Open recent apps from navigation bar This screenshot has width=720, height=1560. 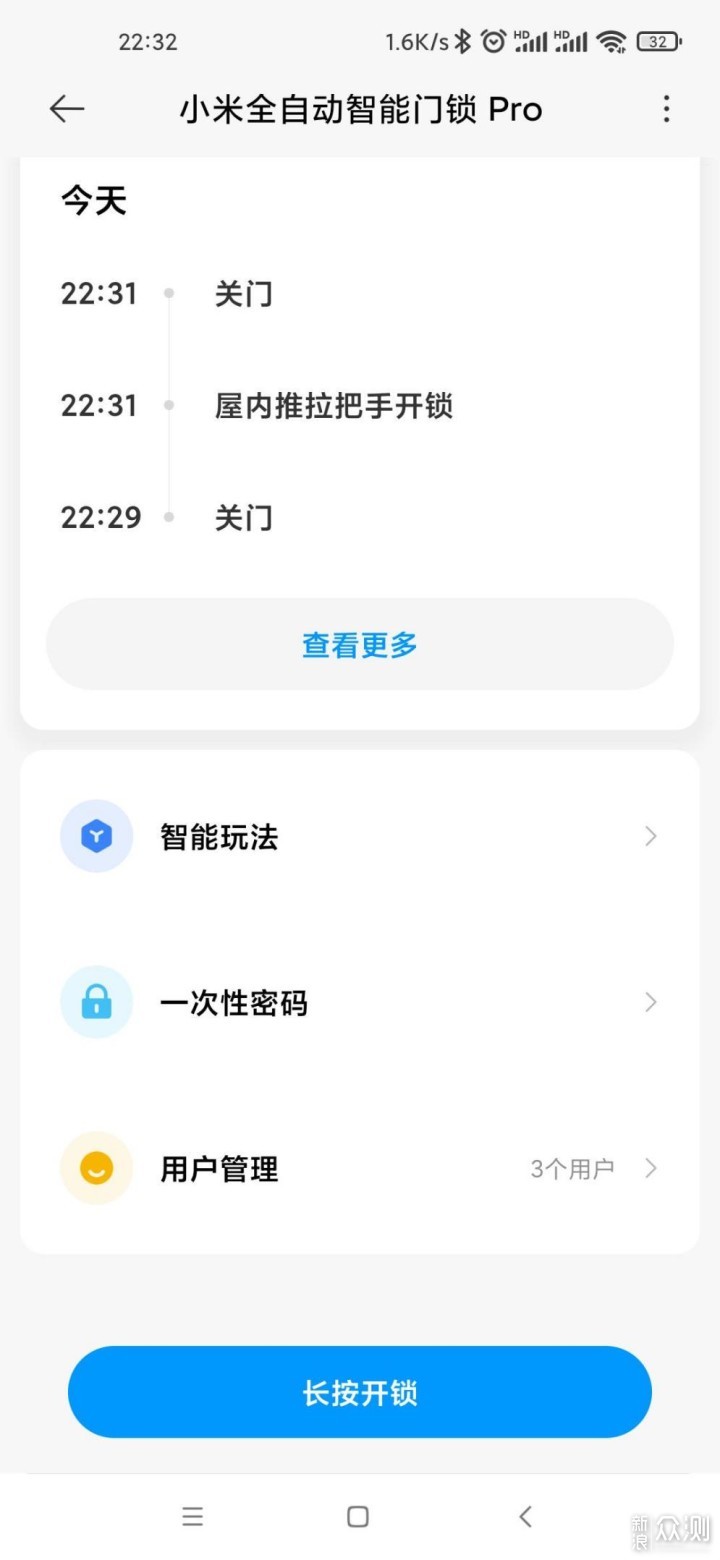[193, 1516]
